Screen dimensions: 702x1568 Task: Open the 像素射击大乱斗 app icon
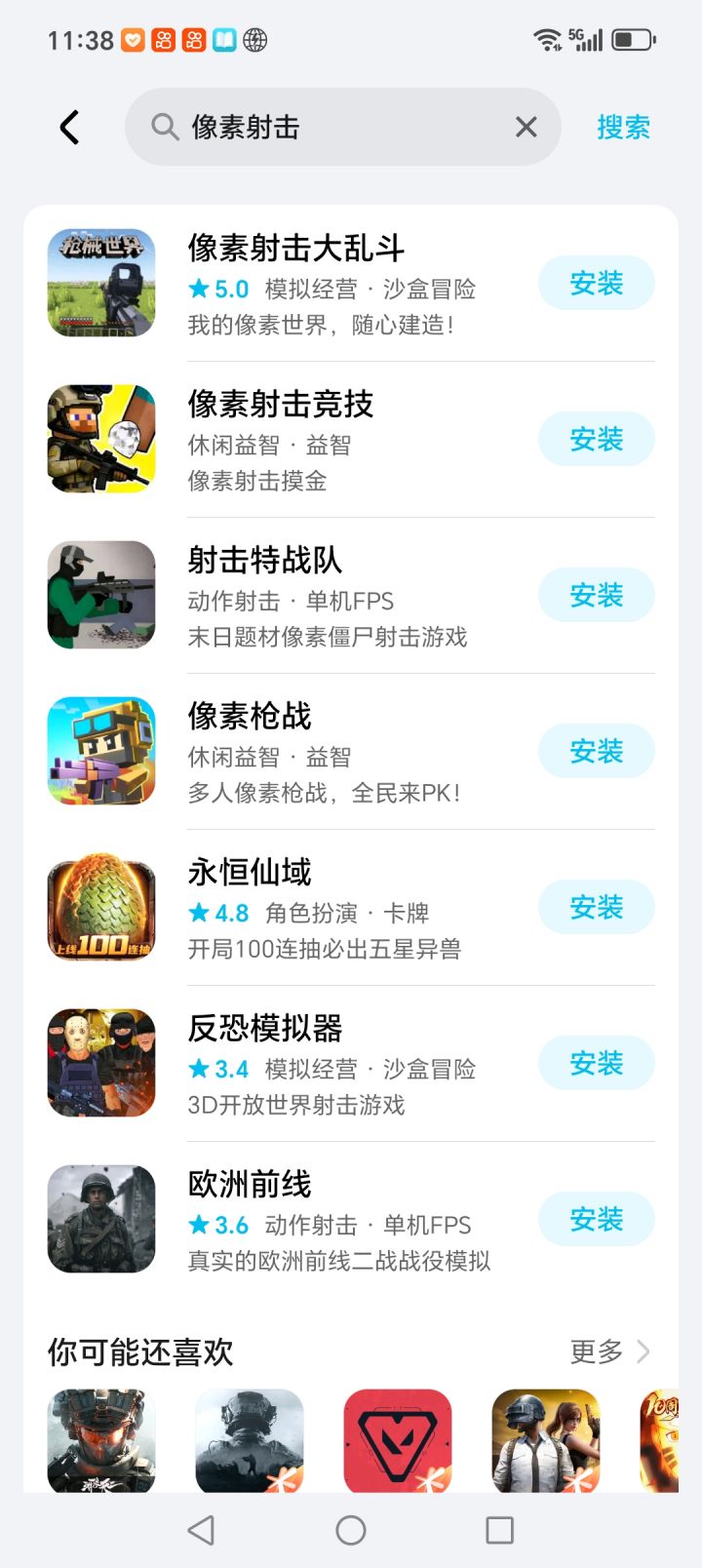[100, 283]
